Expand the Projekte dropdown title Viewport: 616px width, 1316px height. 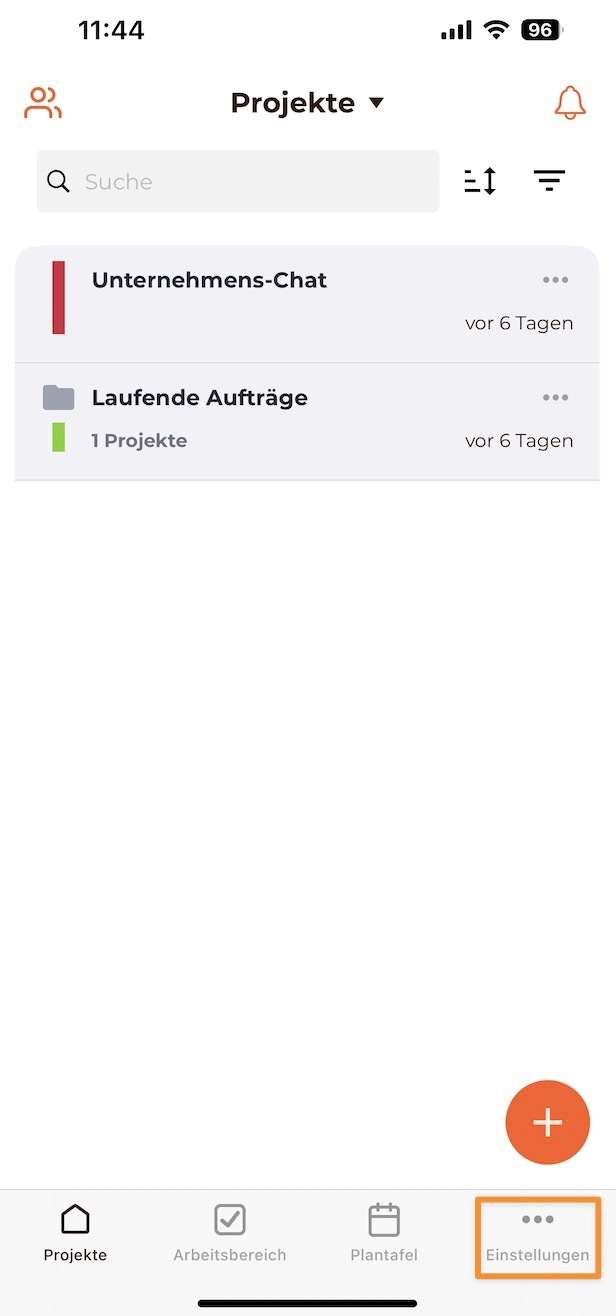click(x=307, y=103)
